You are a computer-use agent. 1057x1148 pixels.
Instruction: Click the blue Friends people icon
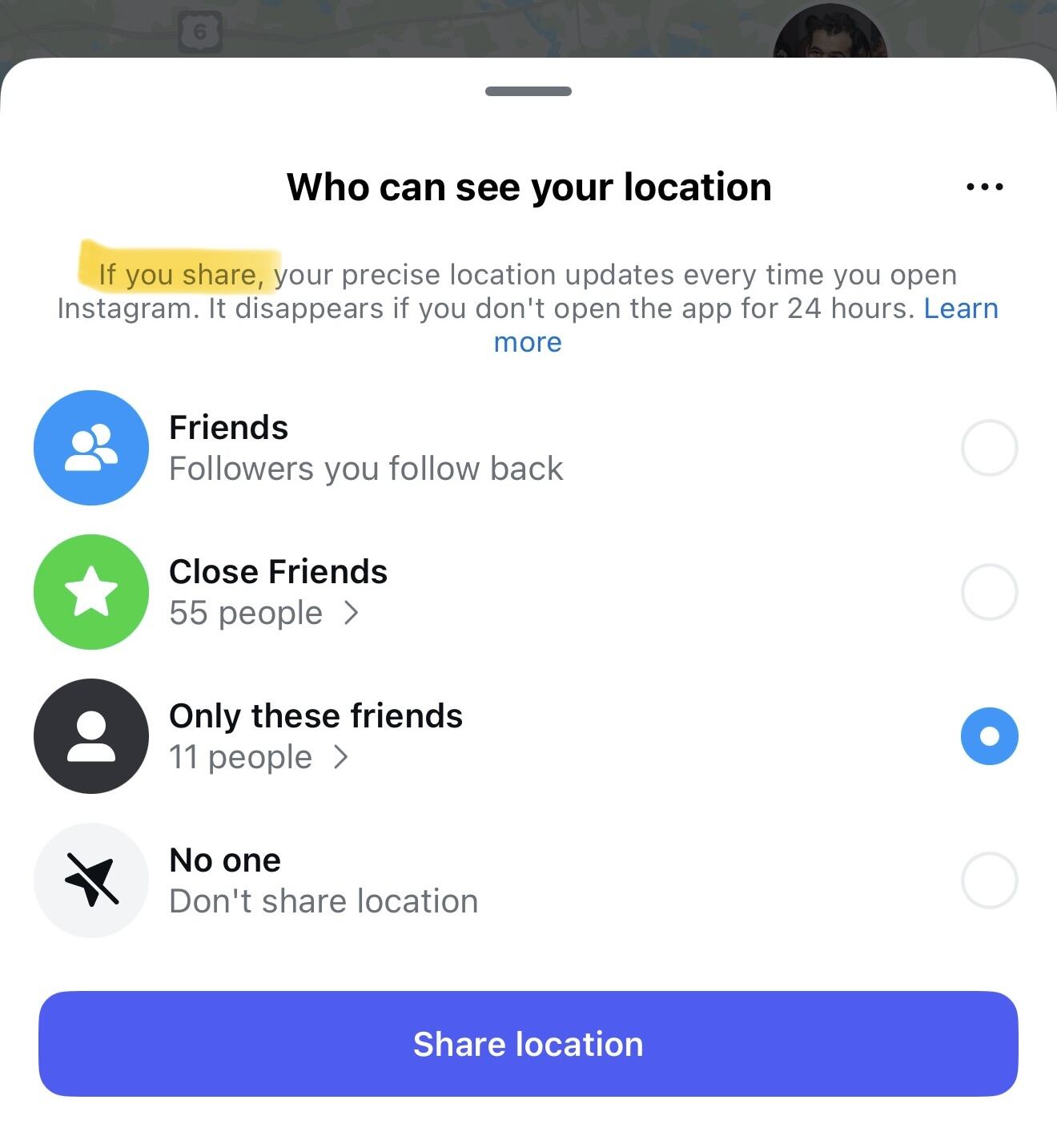click(x=91, y=448)
